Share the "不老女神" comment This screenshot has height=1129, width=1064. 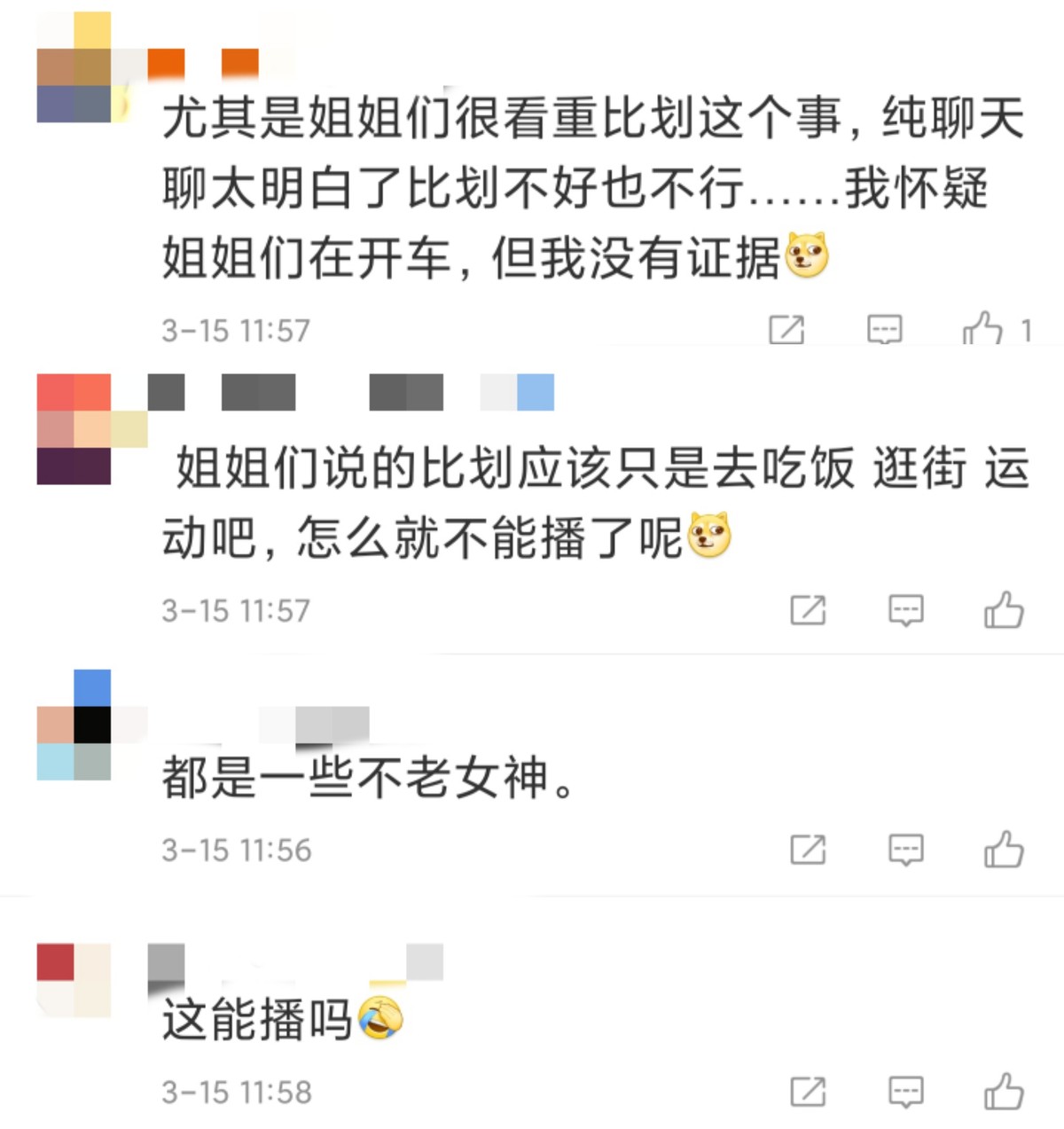pyautogui.click(x=808, y=849)
